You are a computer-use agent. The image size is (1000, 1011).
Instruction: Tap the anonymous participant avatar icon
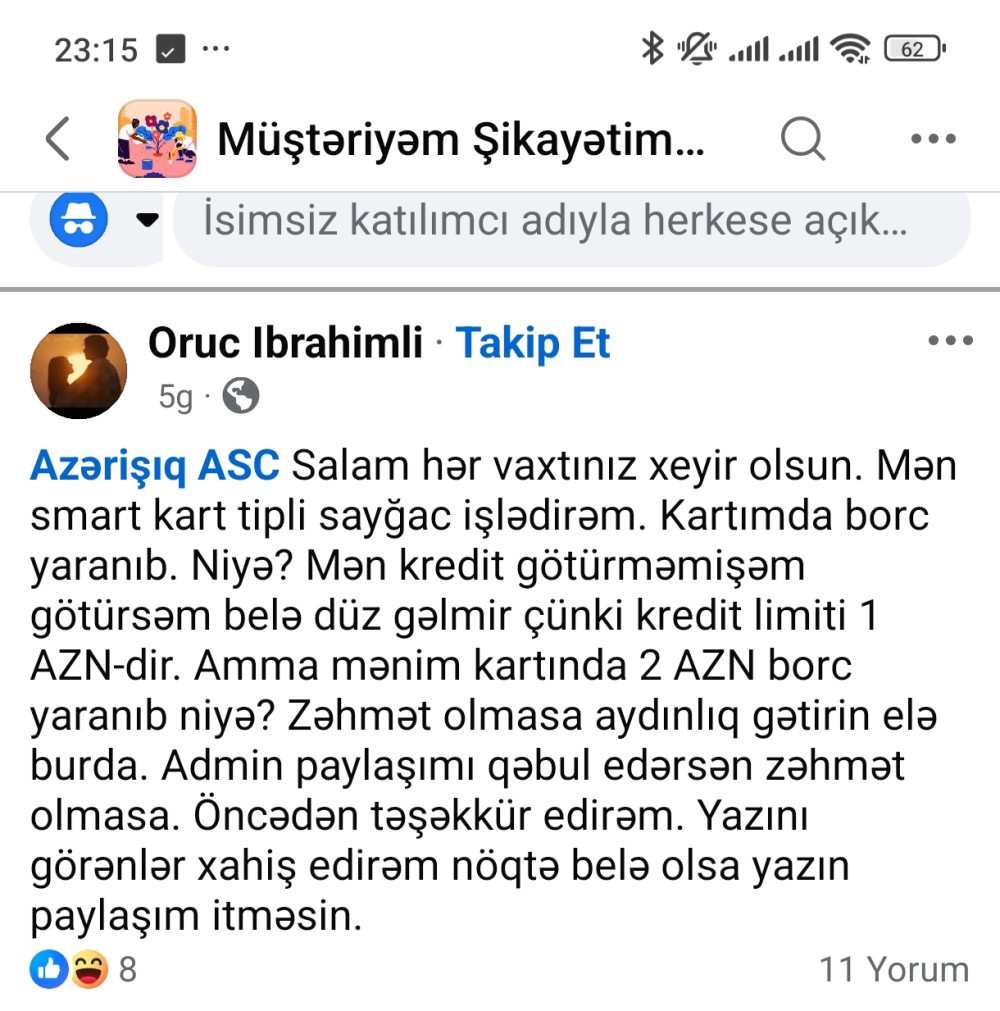click(x=80, y=219)
